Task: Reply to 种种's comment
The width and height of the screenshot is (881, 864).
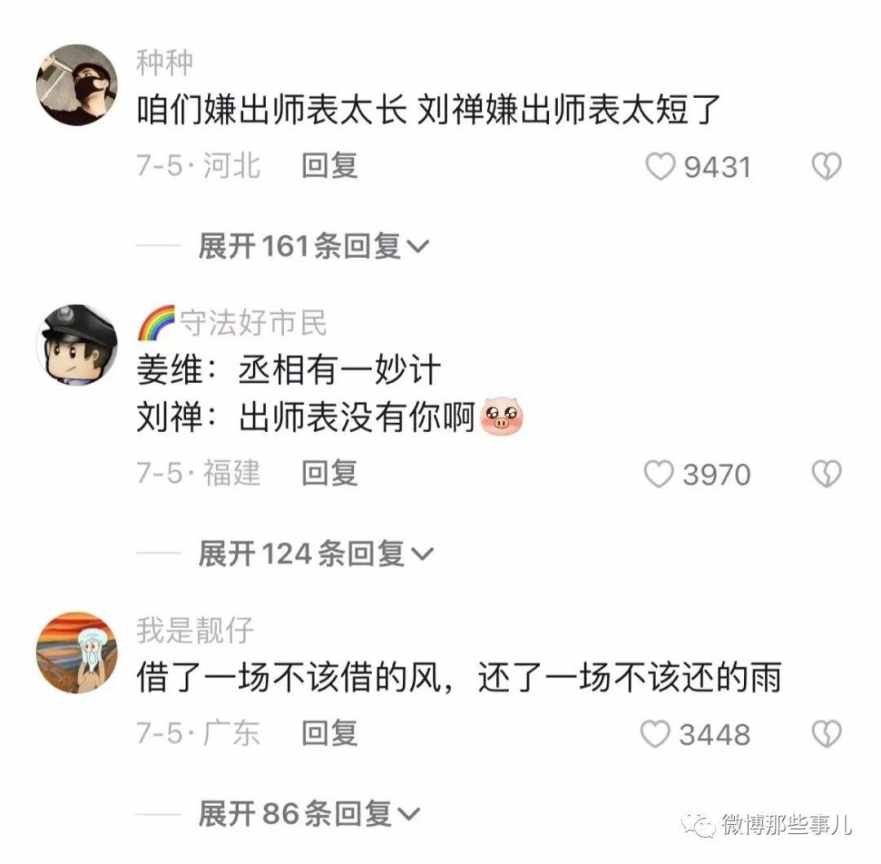Action: [x=330, y=166]
